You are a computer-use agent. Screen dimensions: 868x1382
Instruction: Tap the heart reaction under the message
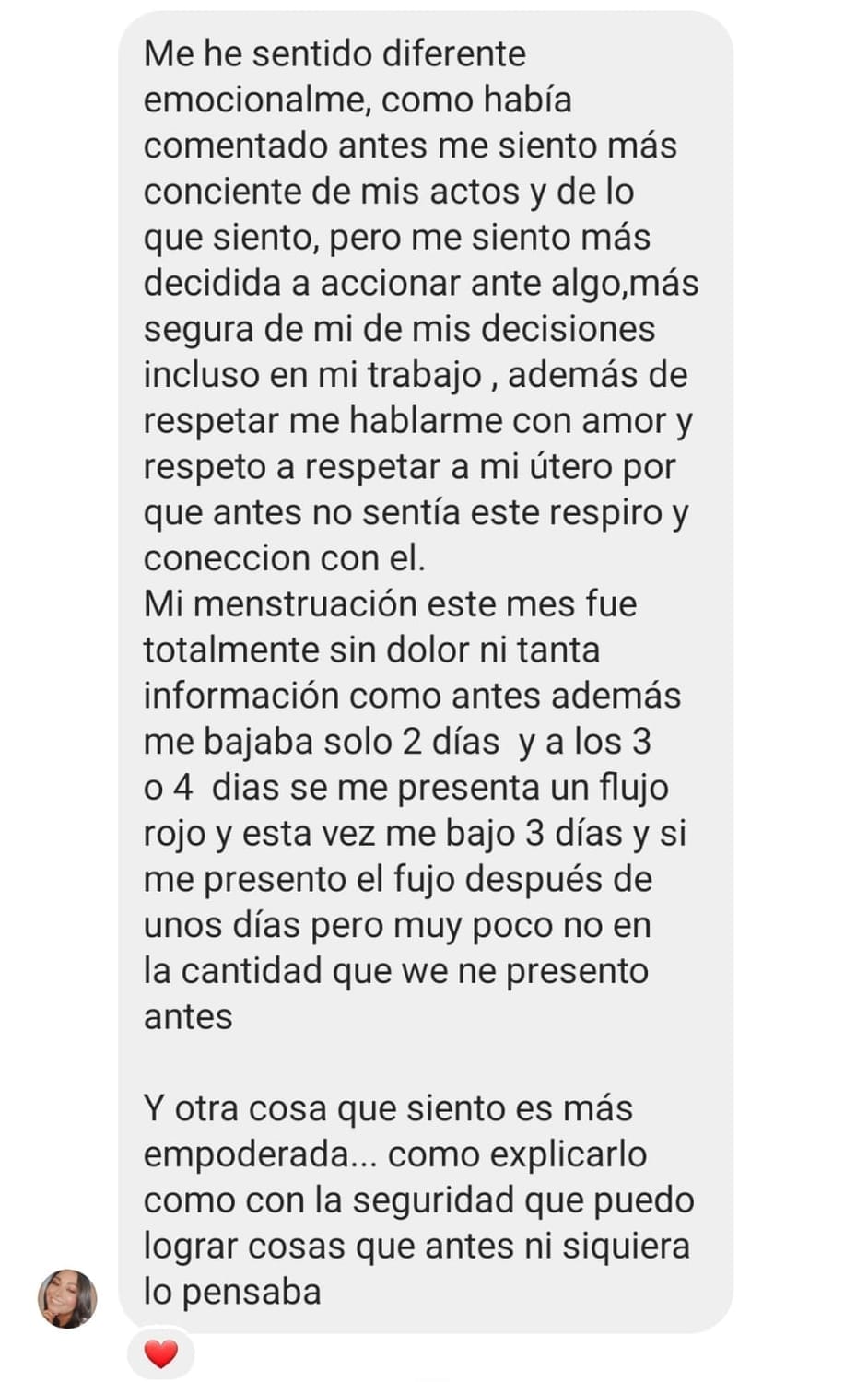tap(160, 1353)
